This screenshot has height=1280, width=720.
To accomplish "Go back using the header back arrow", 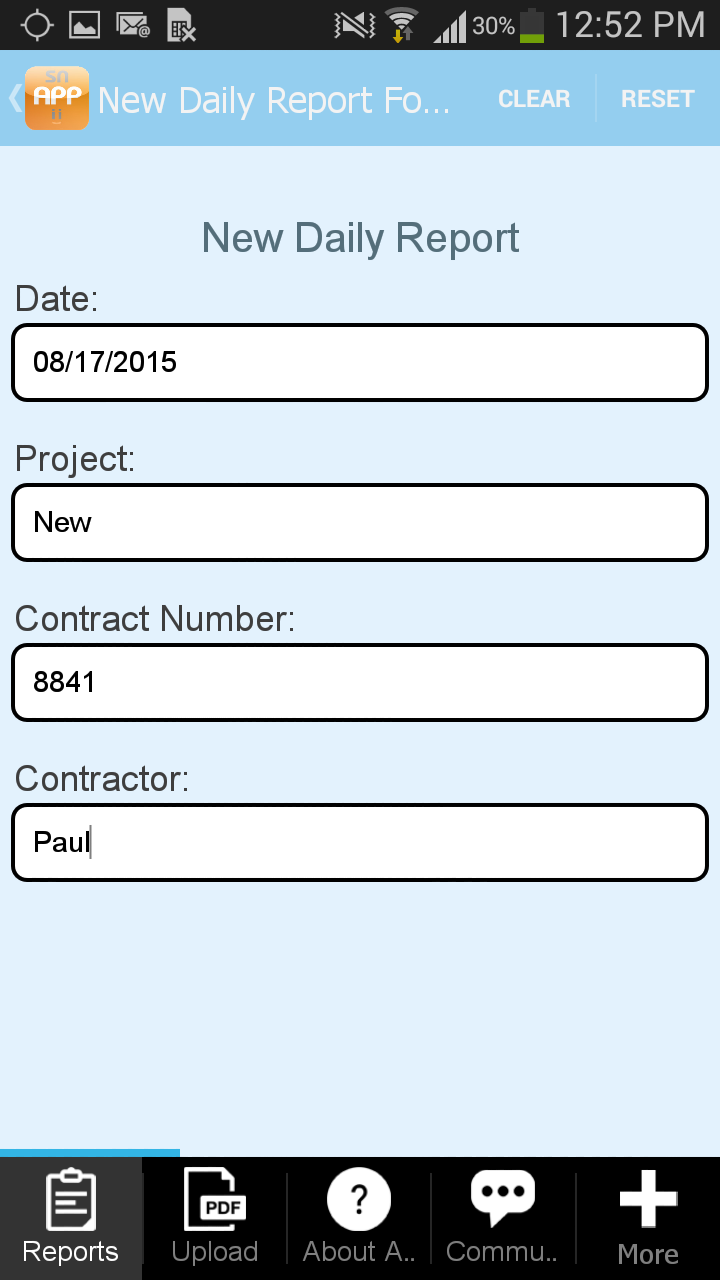I will click(x=12, y=98).
